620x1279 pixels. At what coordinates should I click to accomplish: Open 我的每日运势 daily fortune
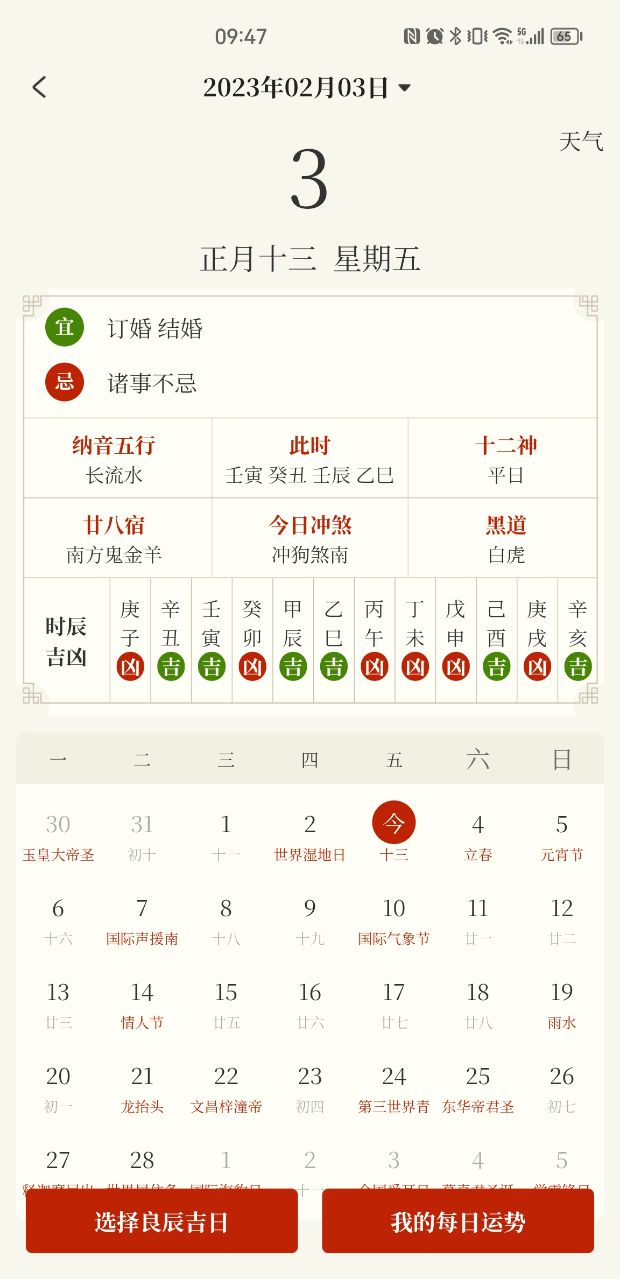pos(458,1221)
